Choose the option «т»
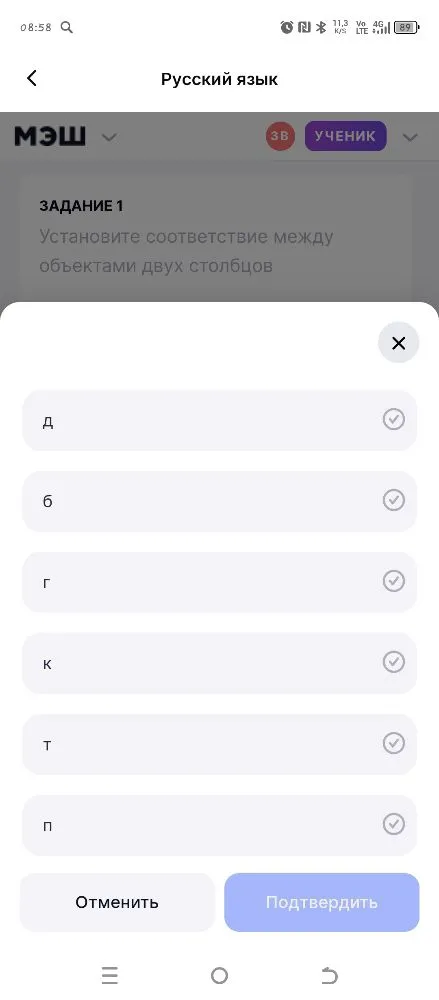 tap(220, 744)
